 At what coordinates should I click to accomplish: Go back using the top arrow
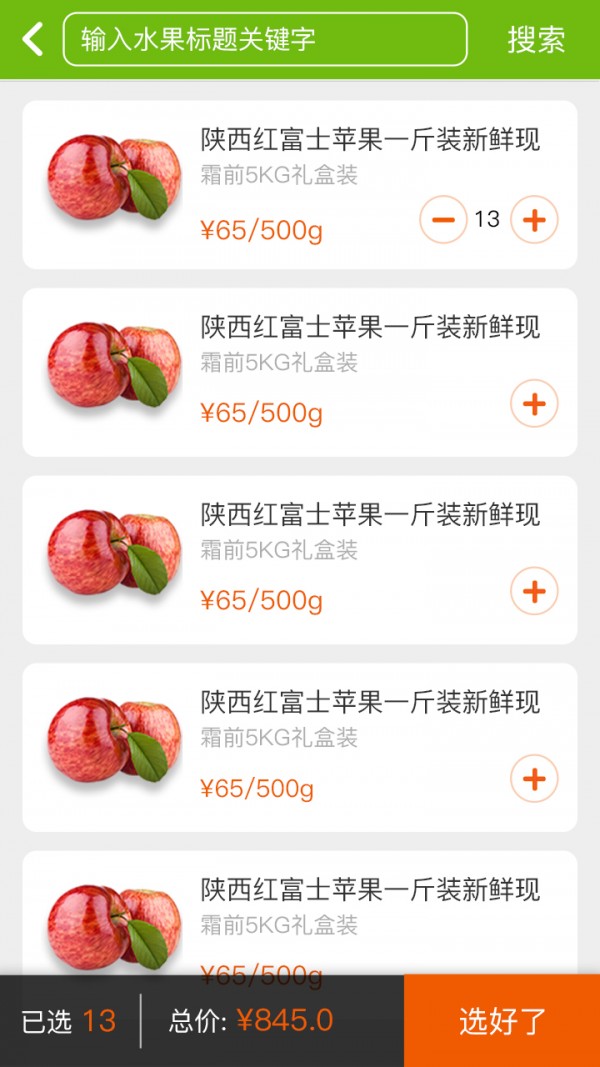[x=33, y=40]
